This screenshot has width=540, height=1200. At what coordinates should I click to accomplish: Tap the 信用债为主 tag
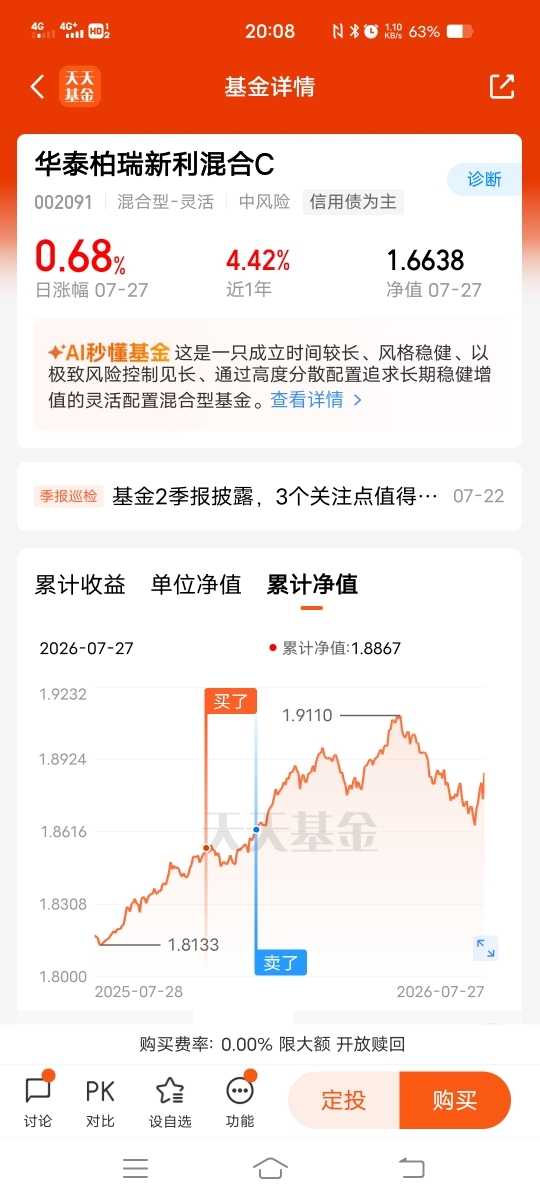pyautogui.click(x=353, y=202)
